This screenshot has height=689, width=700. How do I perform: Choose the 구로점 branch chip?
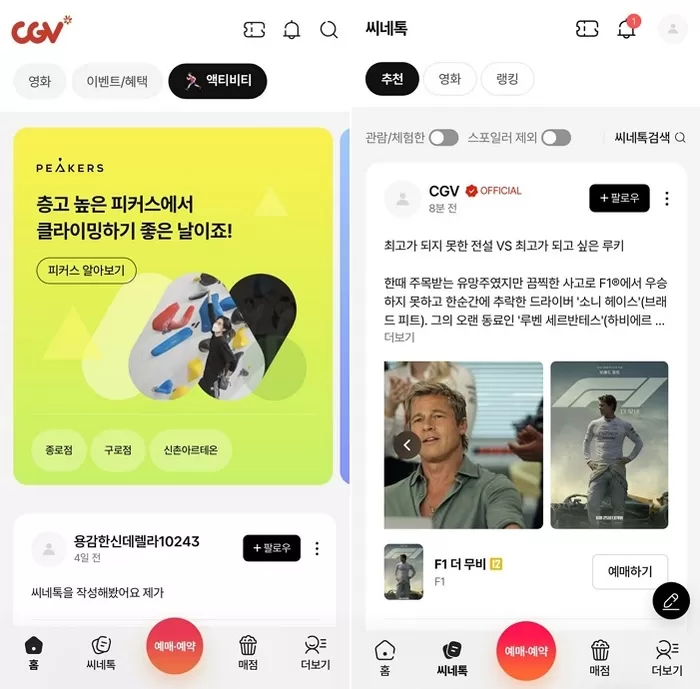(x=118, y=450)
